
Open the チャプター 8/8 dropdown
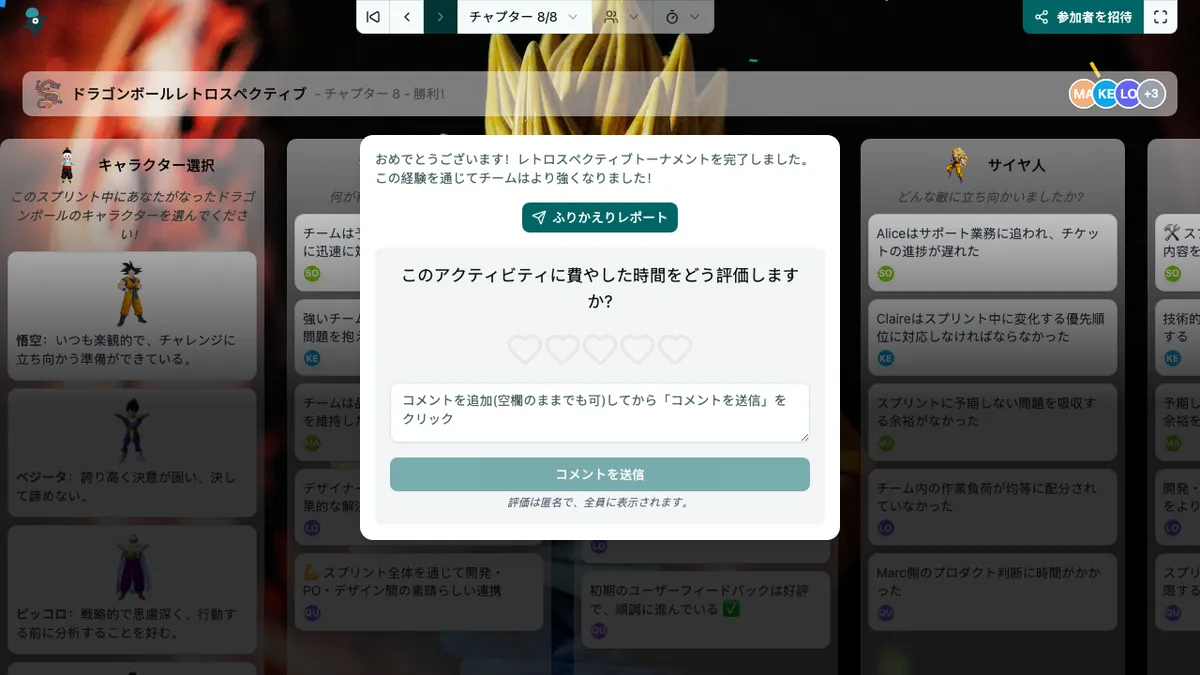coord(523,17)
